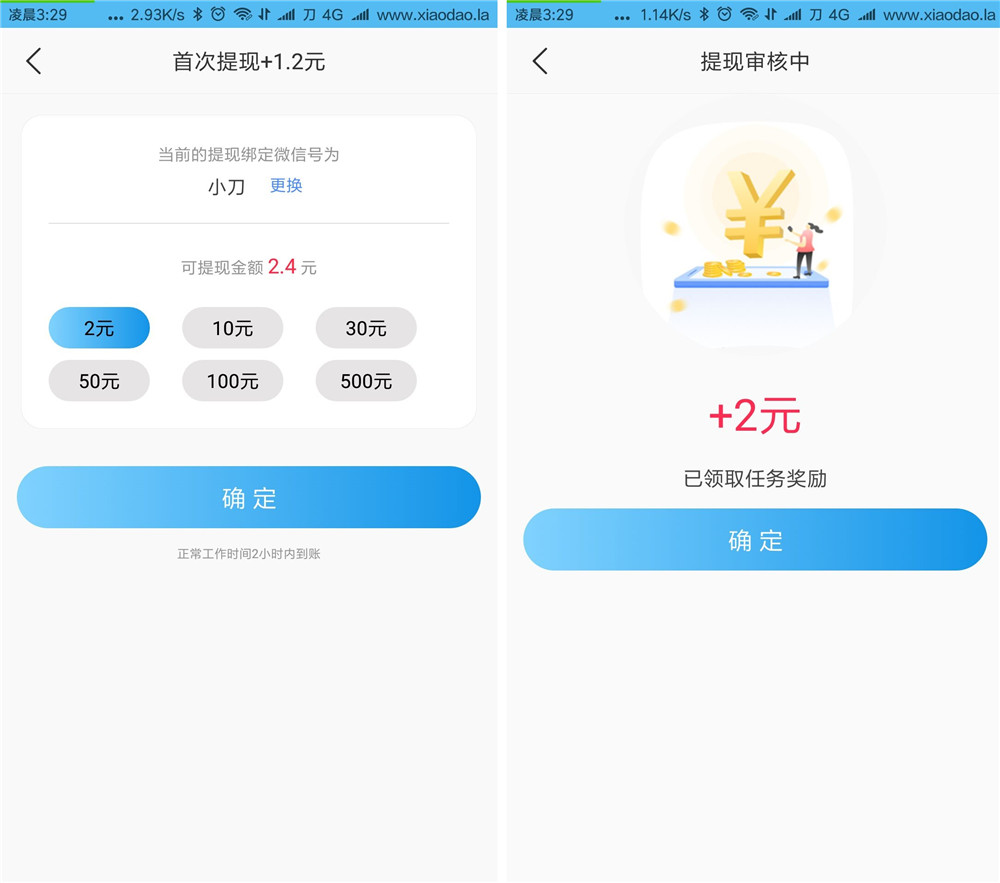Select the 500元 amount option

tap(366, 381)
